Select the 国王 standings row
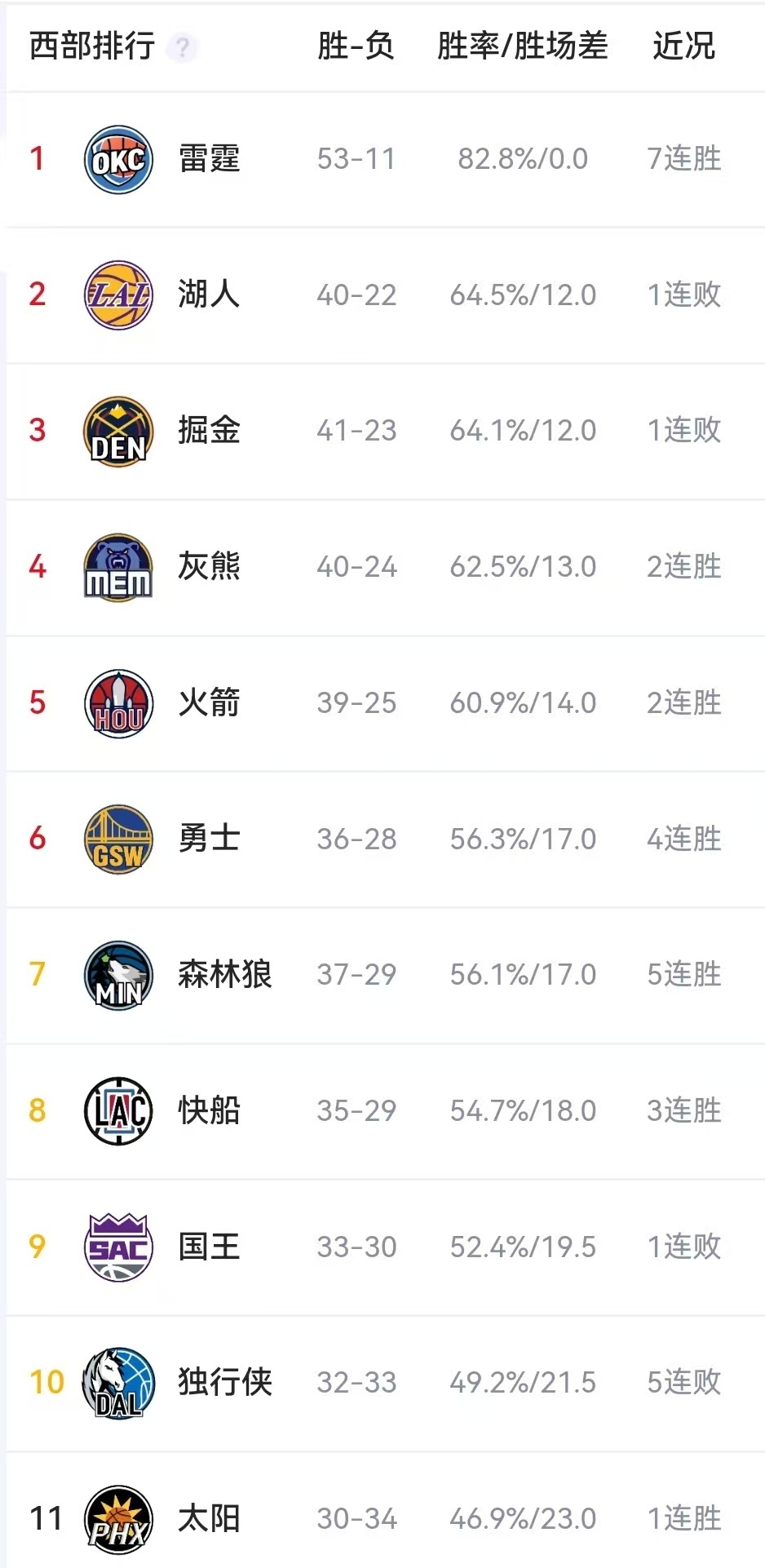The image size is (765, 1568). pos(382,1247)
